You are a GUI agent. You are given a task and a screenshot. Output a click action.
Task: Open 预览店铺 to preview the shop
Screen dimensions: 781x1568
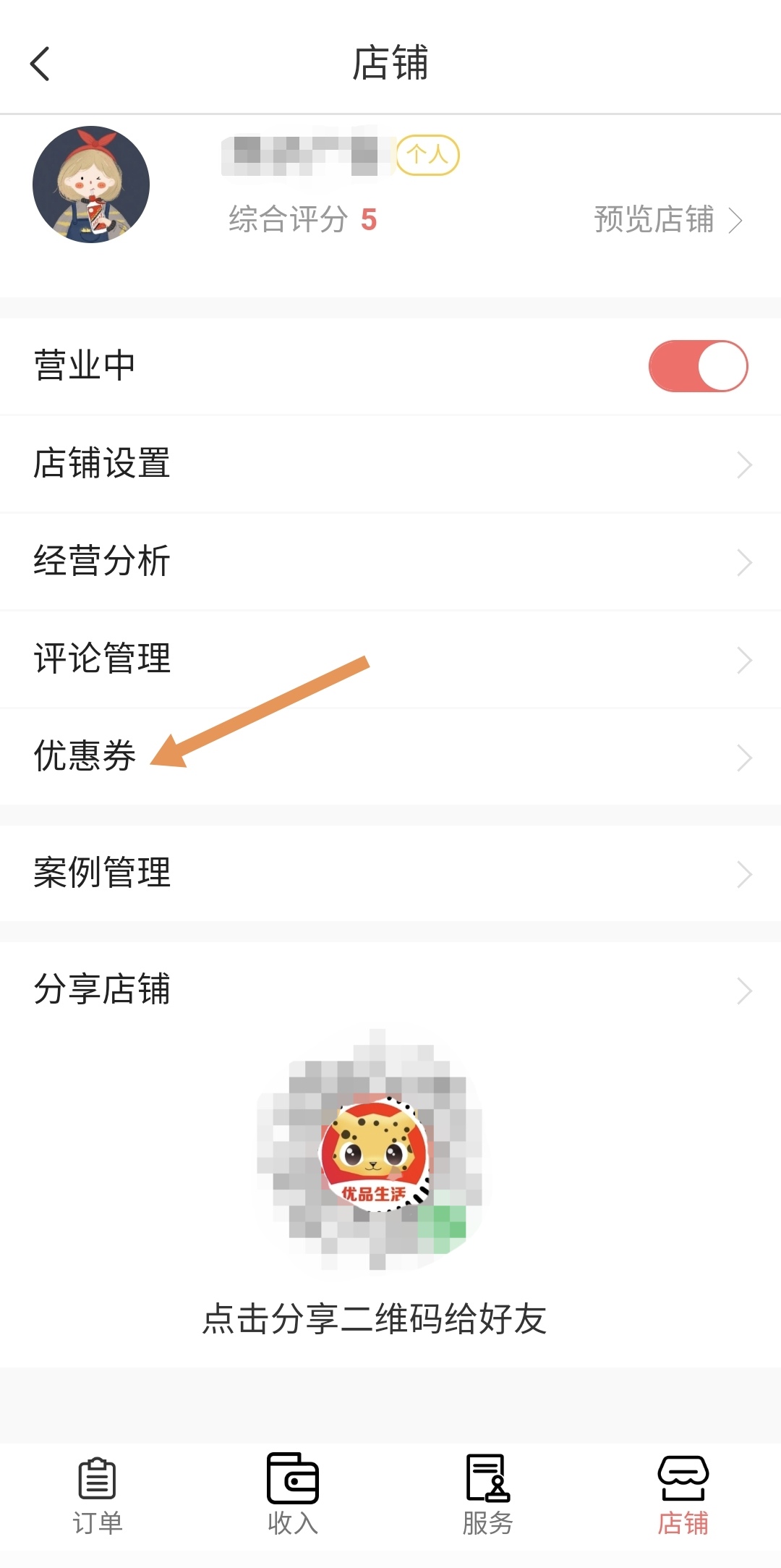(x=667, y=220)
